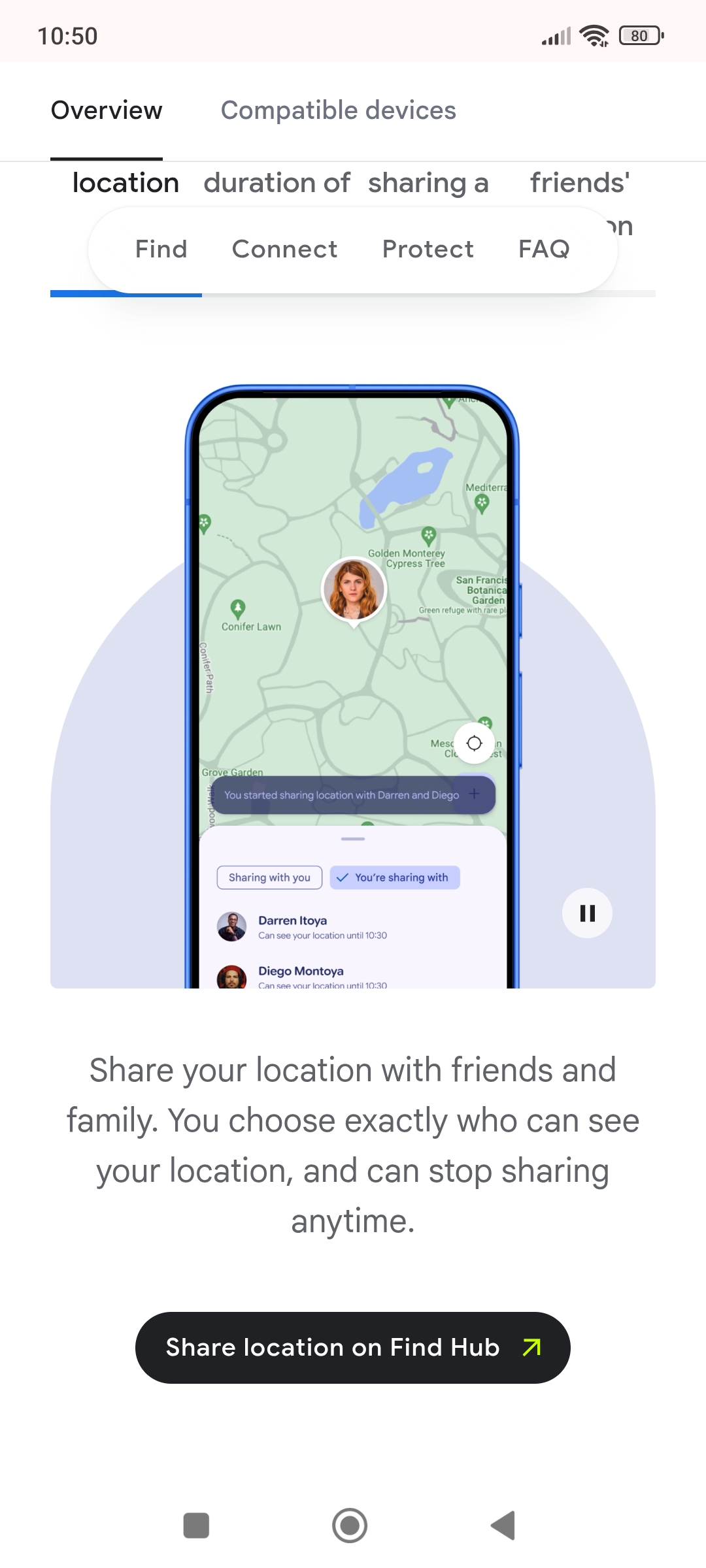The image size is (706, 1568).
Task: Select the friends' location carousel item
Action: [x=579, y=184]
